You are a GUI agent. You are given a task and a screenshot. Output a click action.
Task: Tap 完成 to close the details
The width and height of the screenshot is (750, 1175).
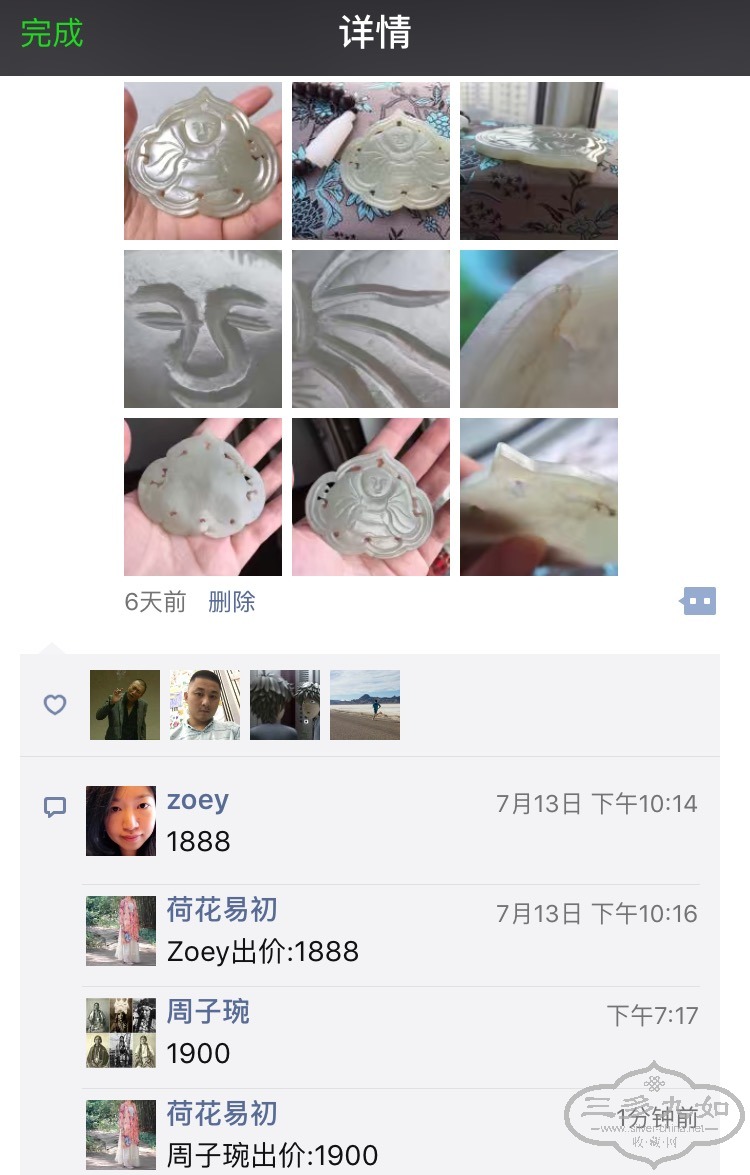click(52, 34)
